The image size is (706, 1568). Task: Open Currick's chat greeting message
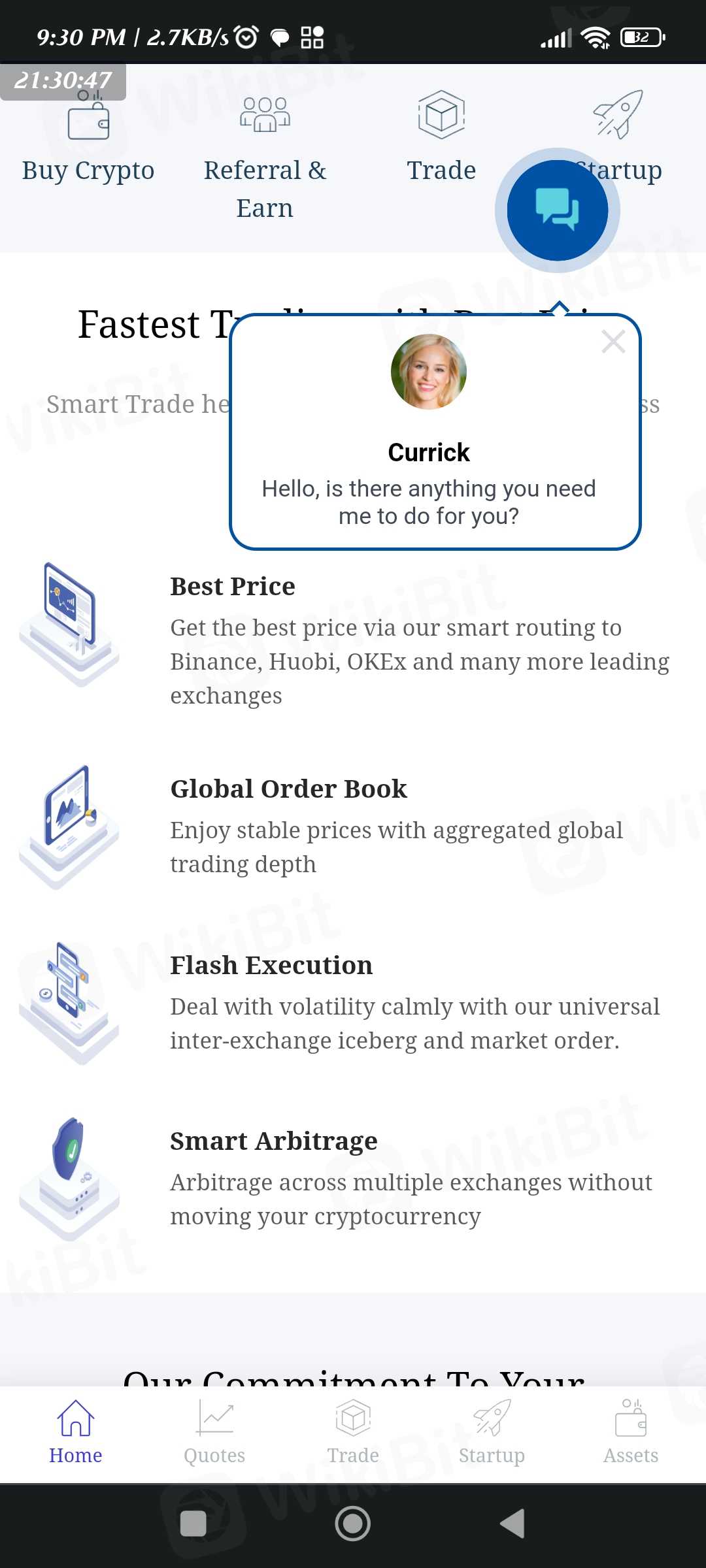(x=429, y=502)
